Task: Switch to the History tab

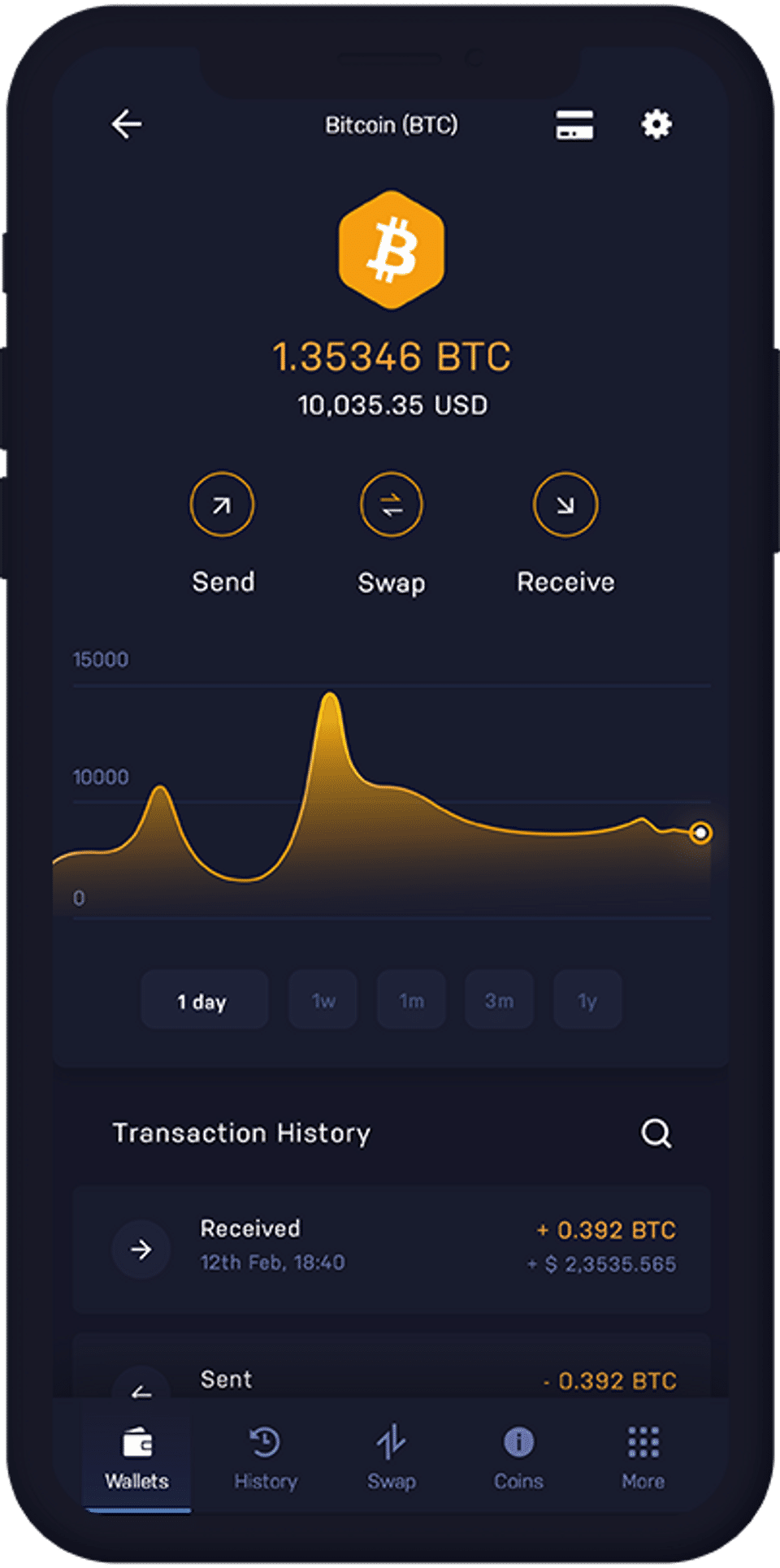Action: coord(265,1458)
